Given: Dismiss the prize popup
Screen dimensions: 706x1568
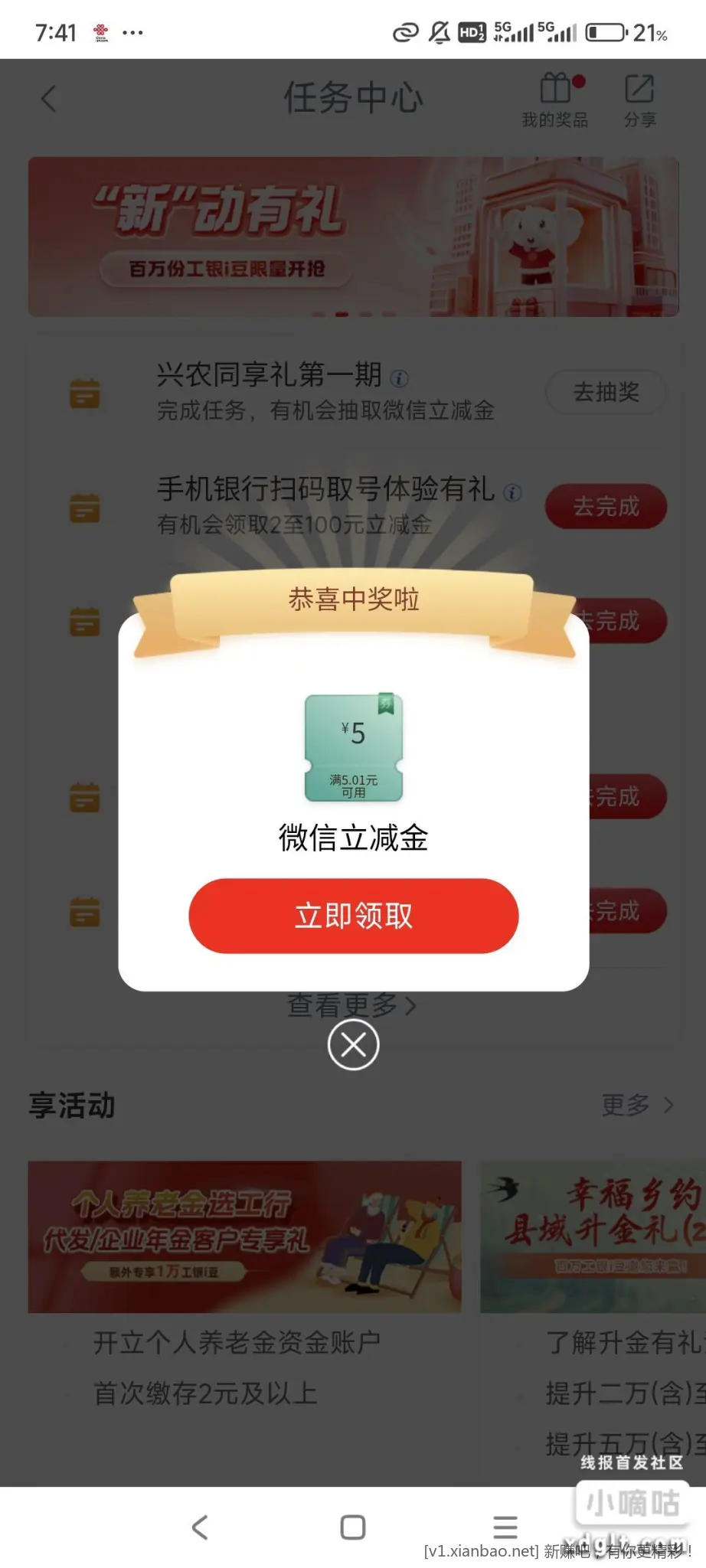Looking at the screenshot, I should coord(353,1045).
